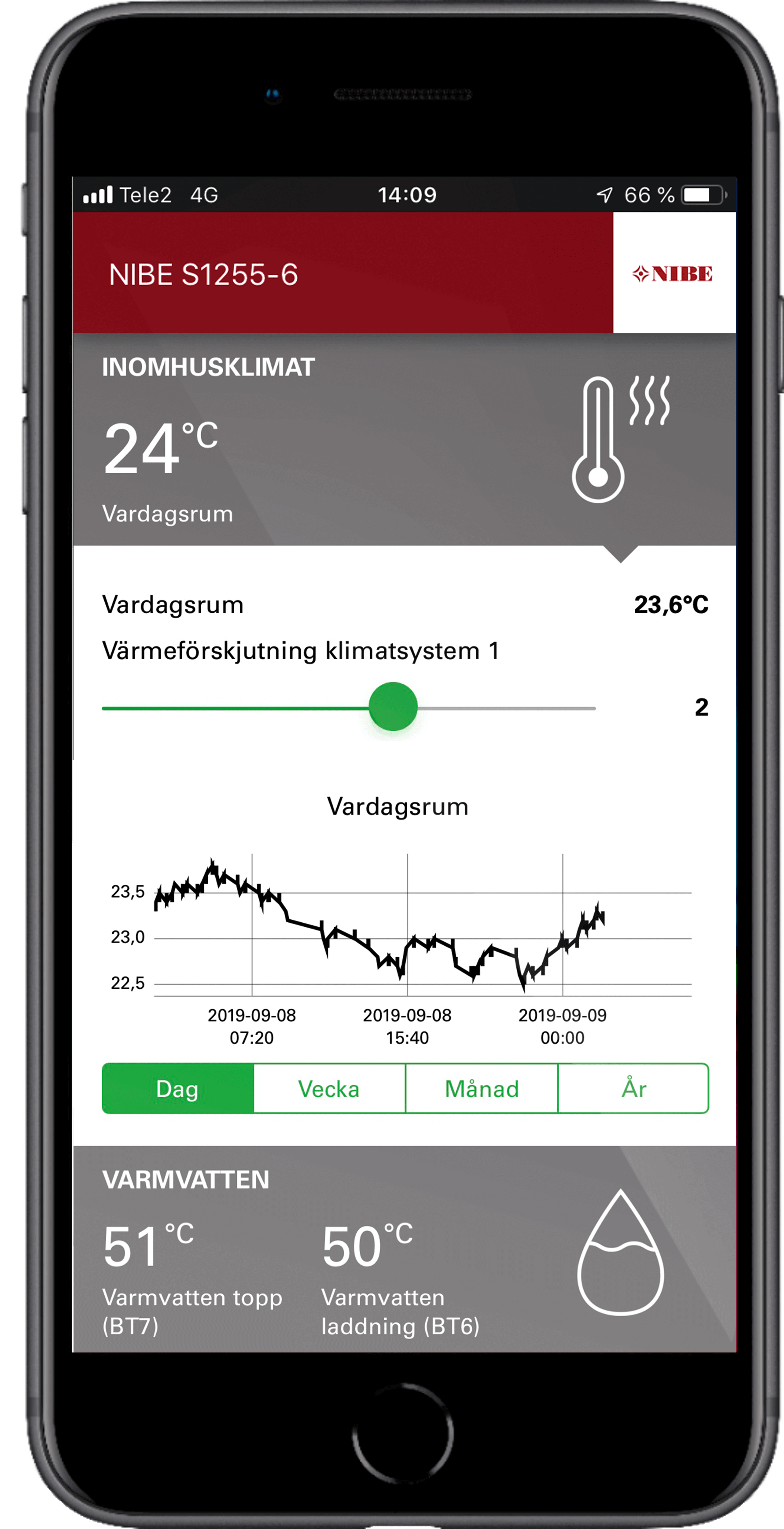Switch the graph to Vecka
784x1529 pixels.
(329, 1089)
